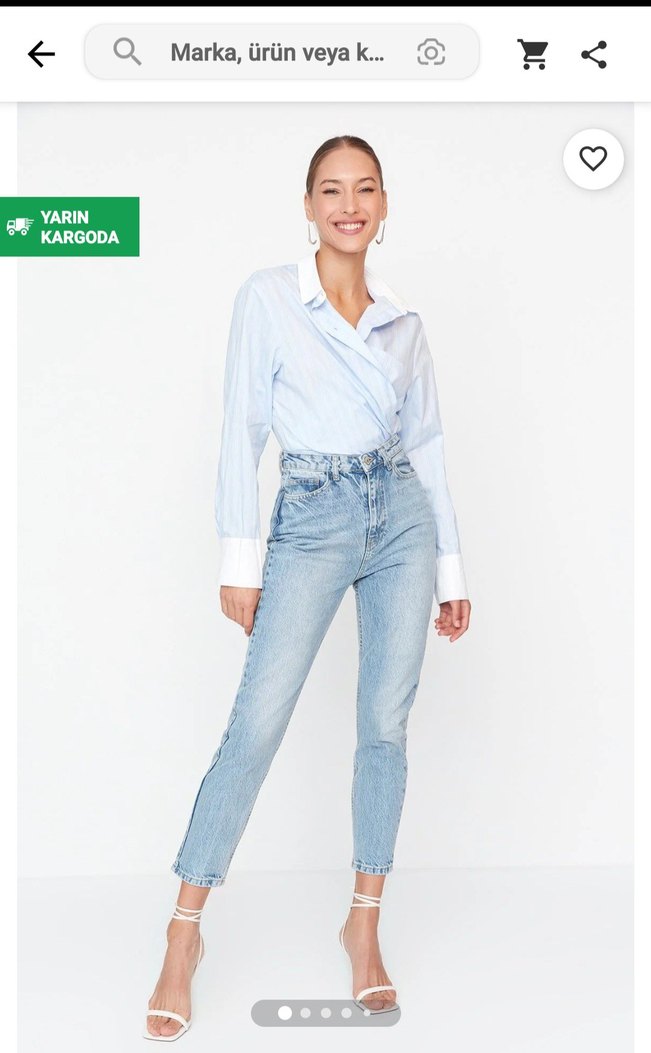The image size is (651, 1053).
Task: Tap the image page indicator dots
Action: pyautogui.click(x=325, y=1013)
